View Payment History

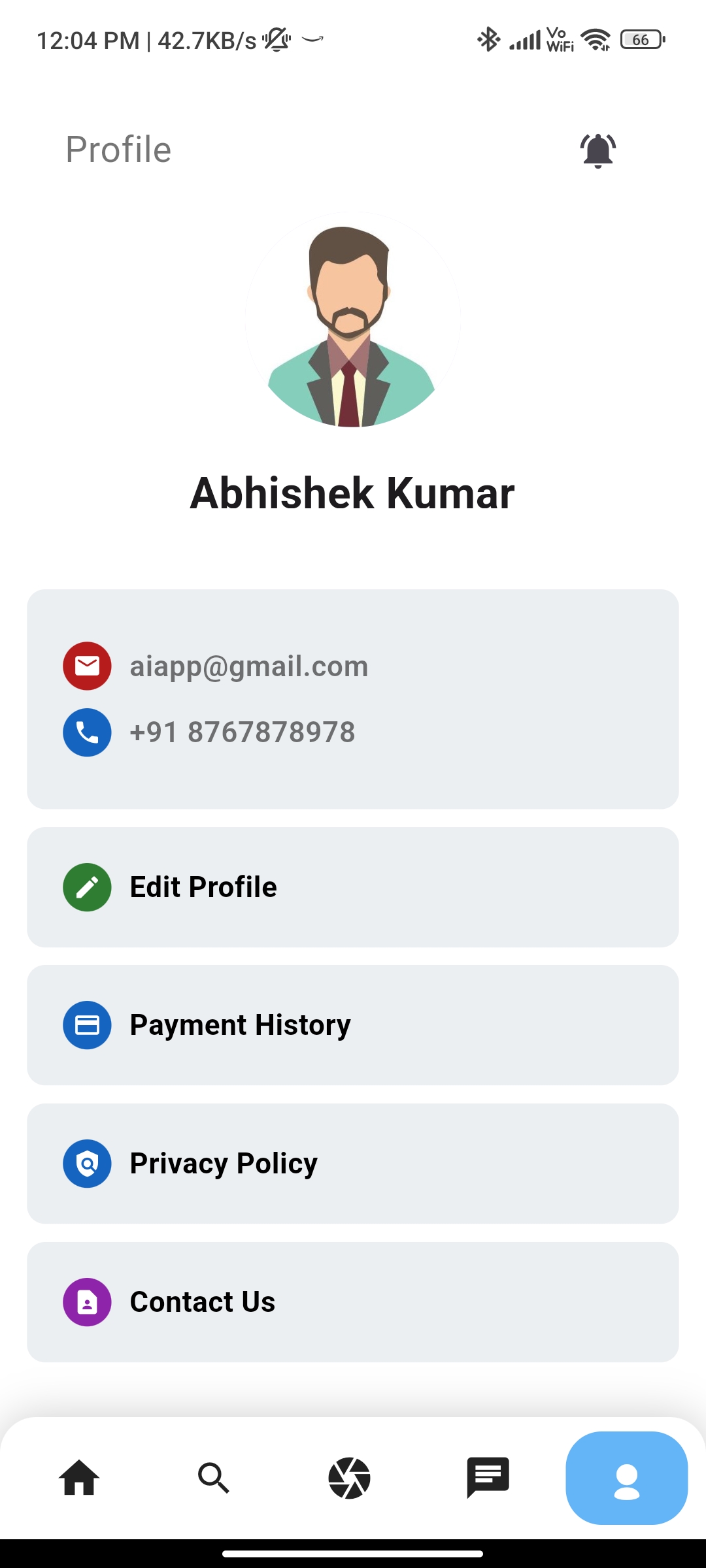click(x=353, y=1025)
